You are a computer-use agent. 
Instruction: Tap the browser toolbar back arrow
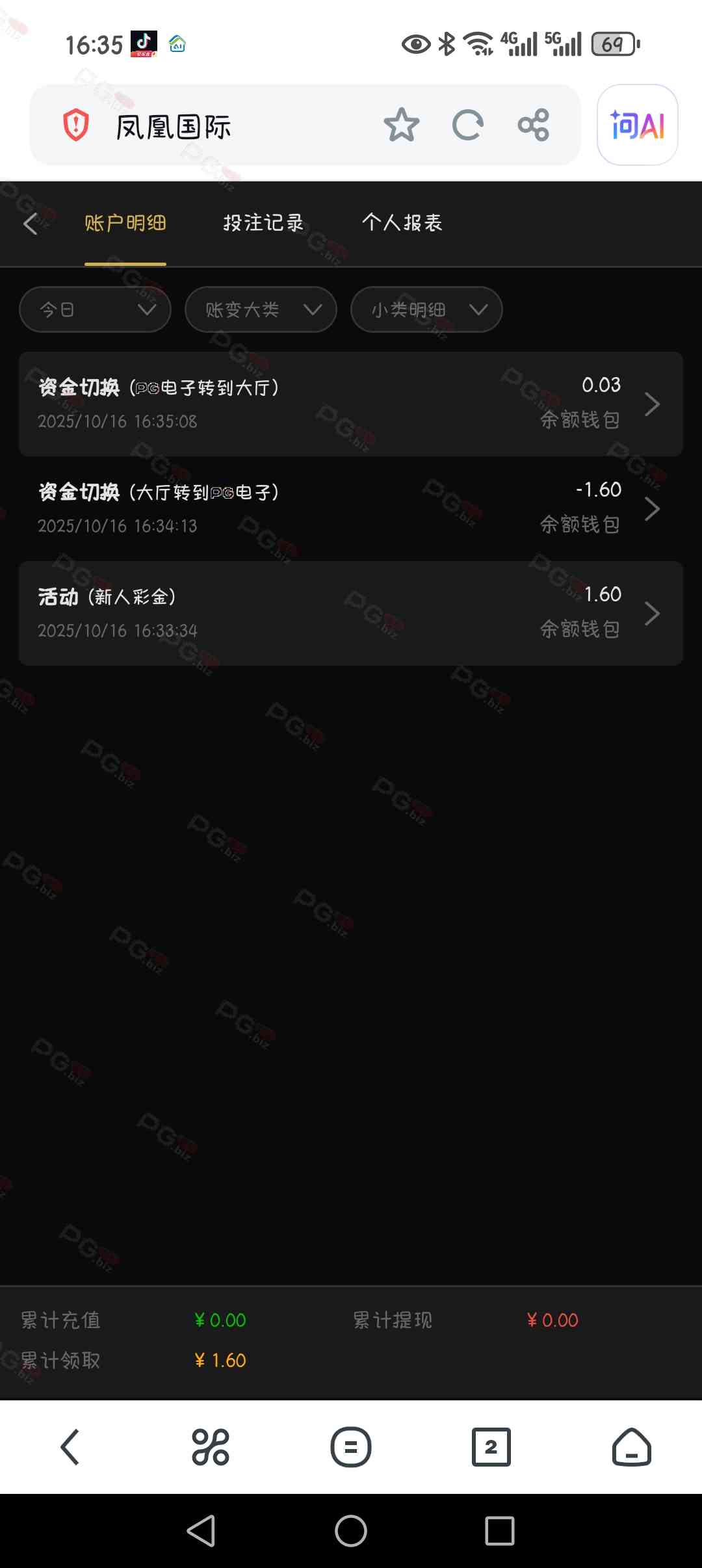(x=70, y=1447)
